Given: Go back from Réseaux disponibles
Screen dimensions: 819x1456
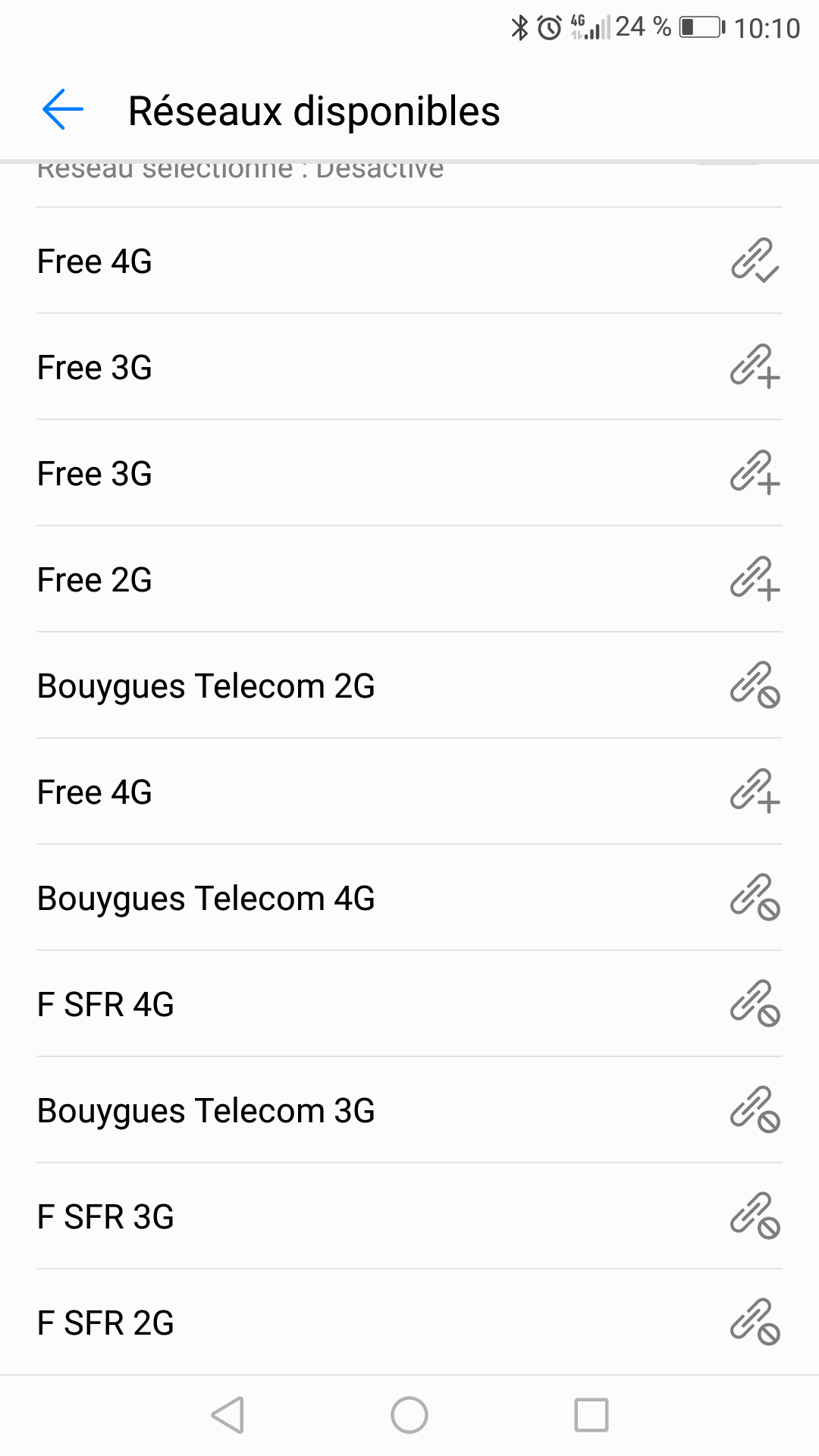Looking at the screenshot, I should [x=63, y=110].
